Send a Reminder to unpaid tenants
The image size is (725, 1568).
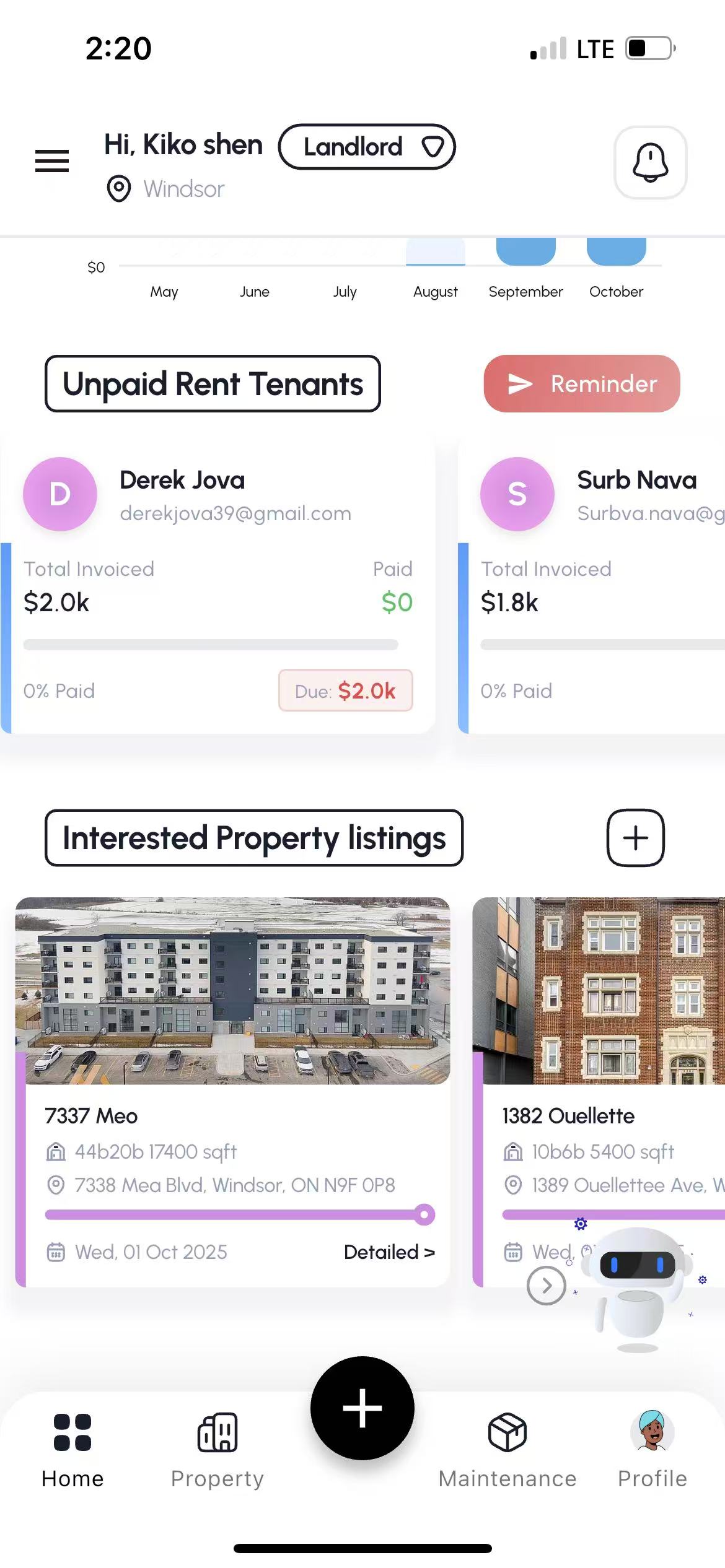(x=581, y=384)
